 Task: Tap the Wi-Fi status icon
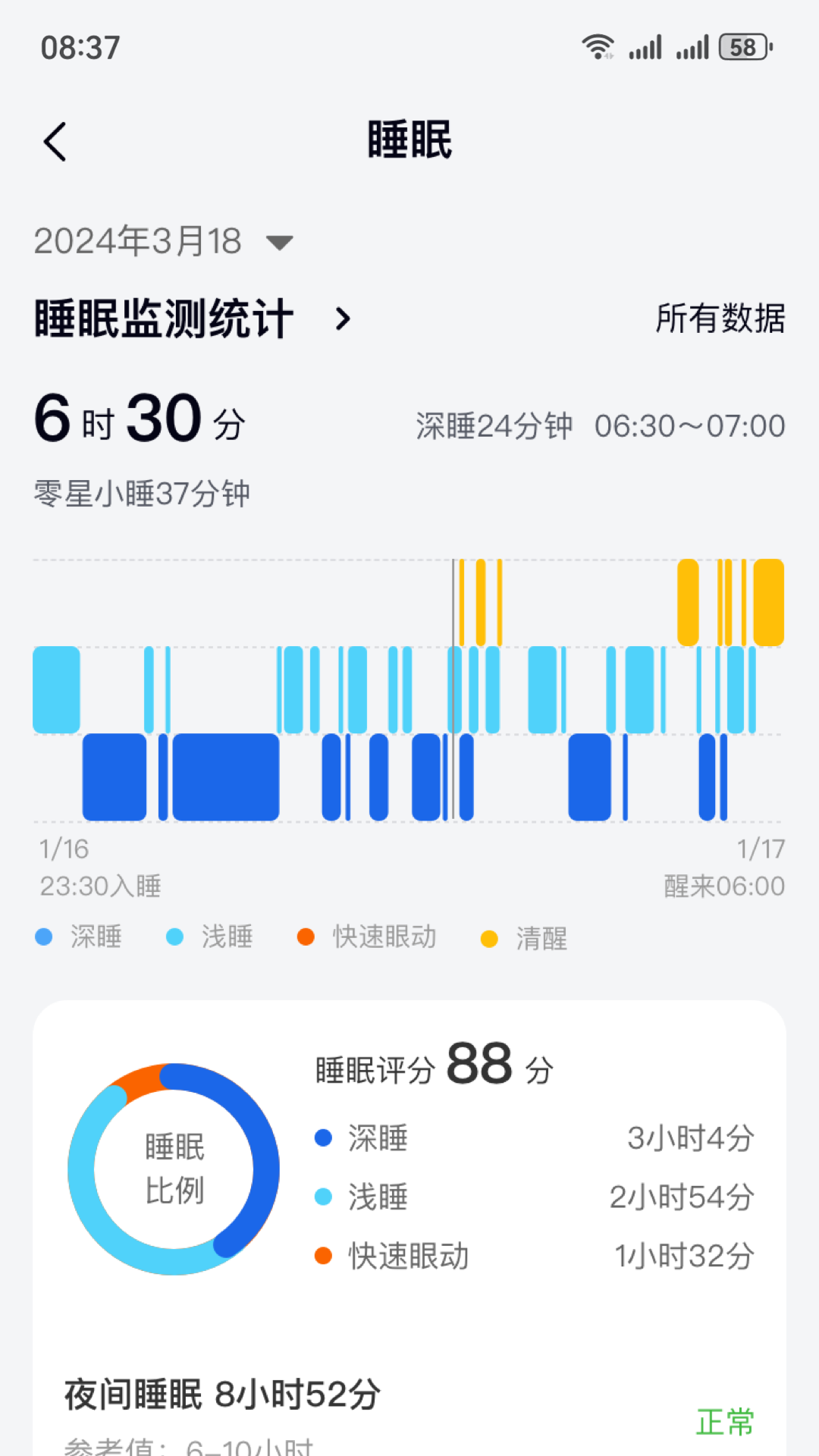click(x=598, y=45)
